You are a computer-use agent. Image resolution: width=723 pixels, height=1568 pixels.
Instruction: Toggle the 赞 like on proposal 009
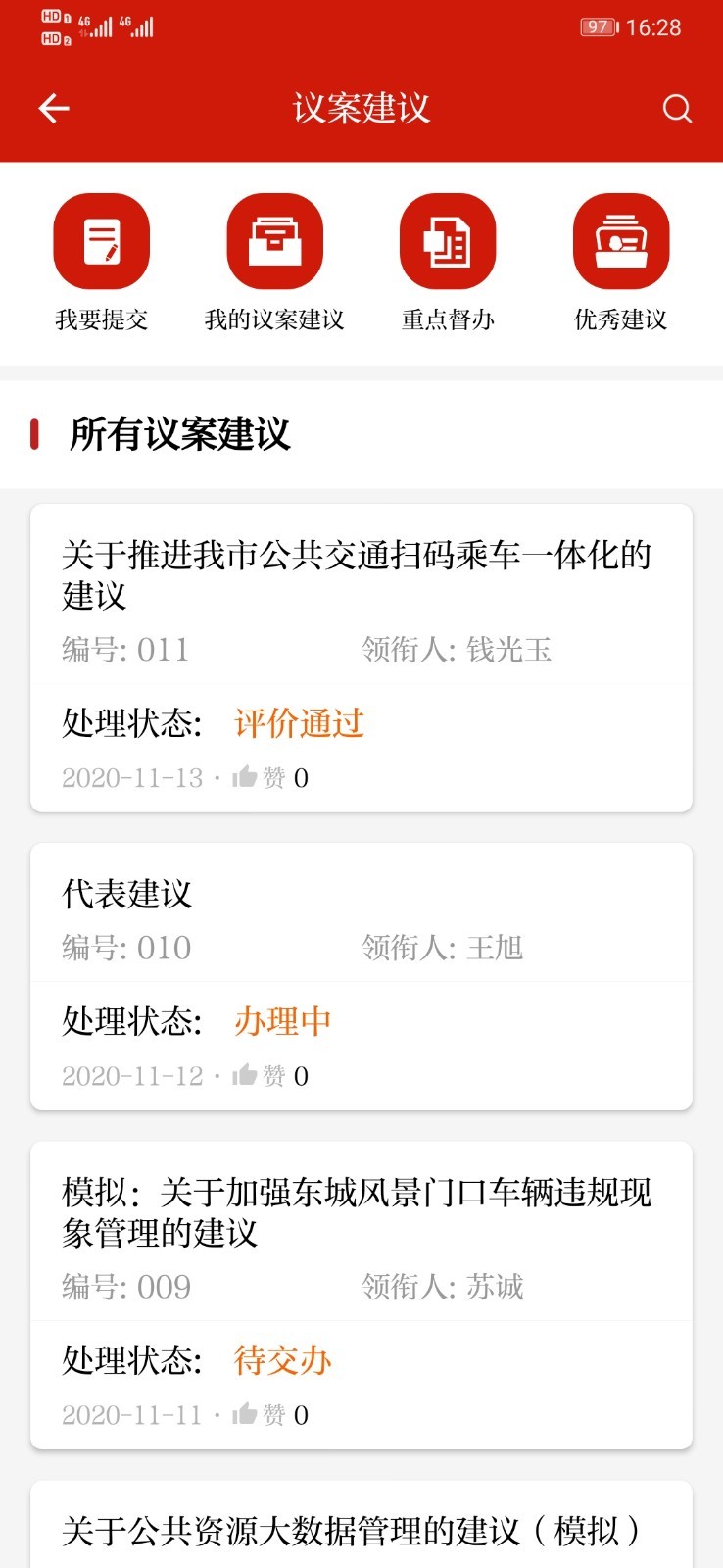point(246,1414)
